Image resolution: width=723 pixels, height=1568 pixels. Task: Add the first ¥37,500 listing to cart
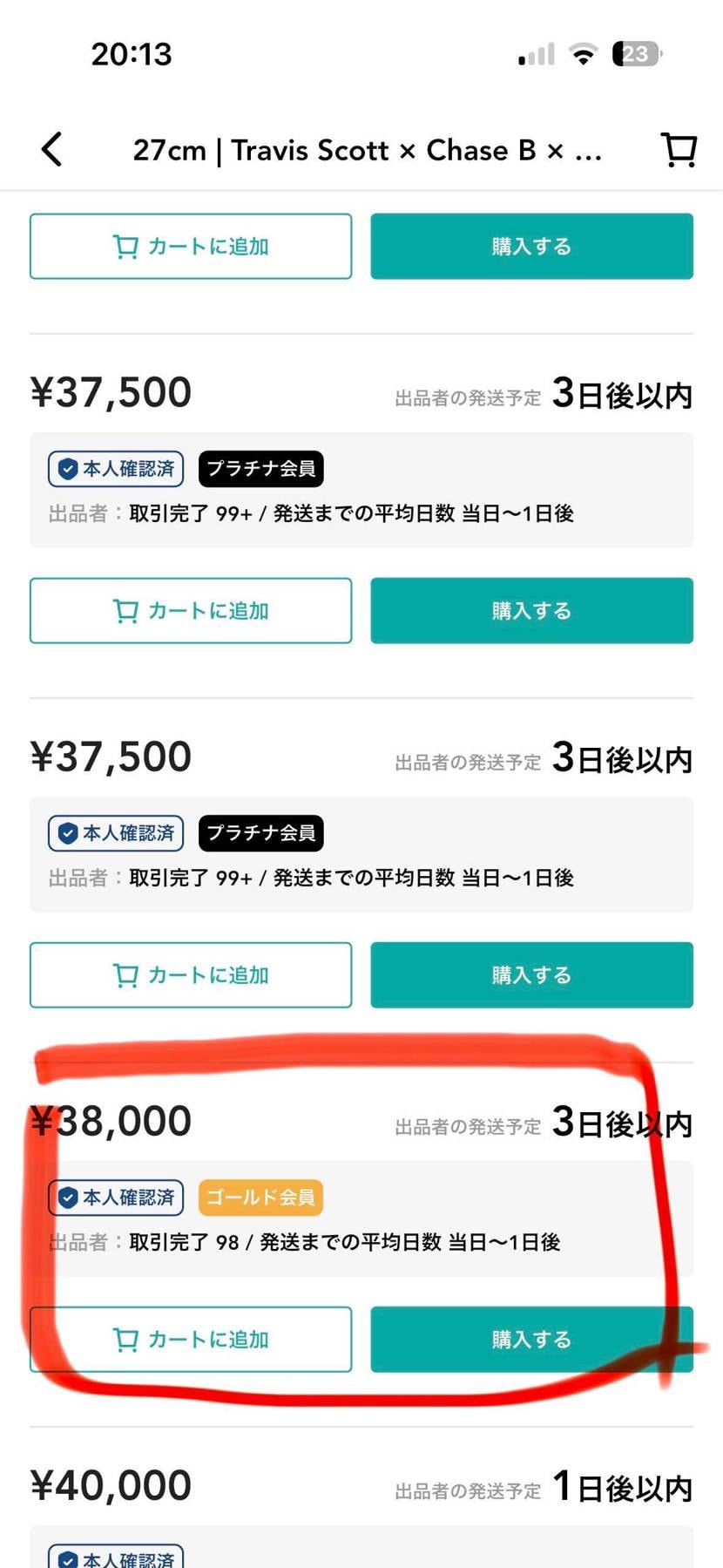click(191, 611)
